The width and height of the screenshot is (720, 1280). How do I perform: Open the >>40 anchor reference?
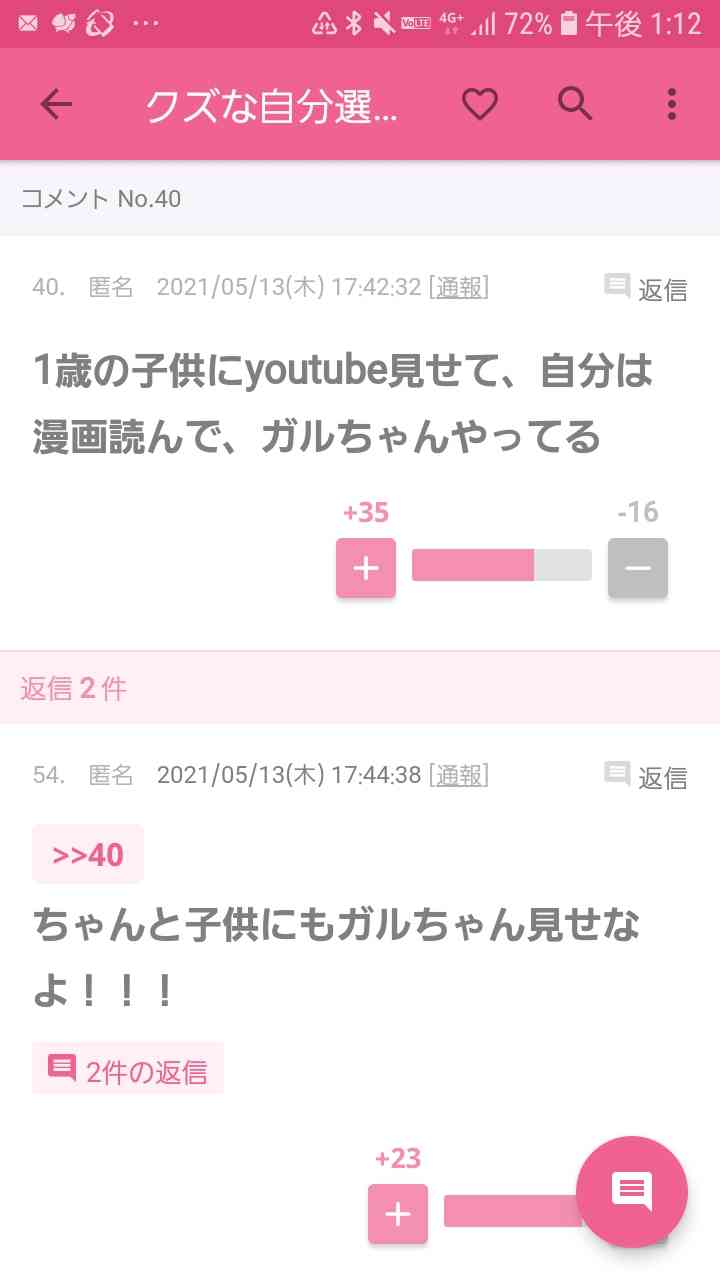pyautogui.click(x=88, y=854)
